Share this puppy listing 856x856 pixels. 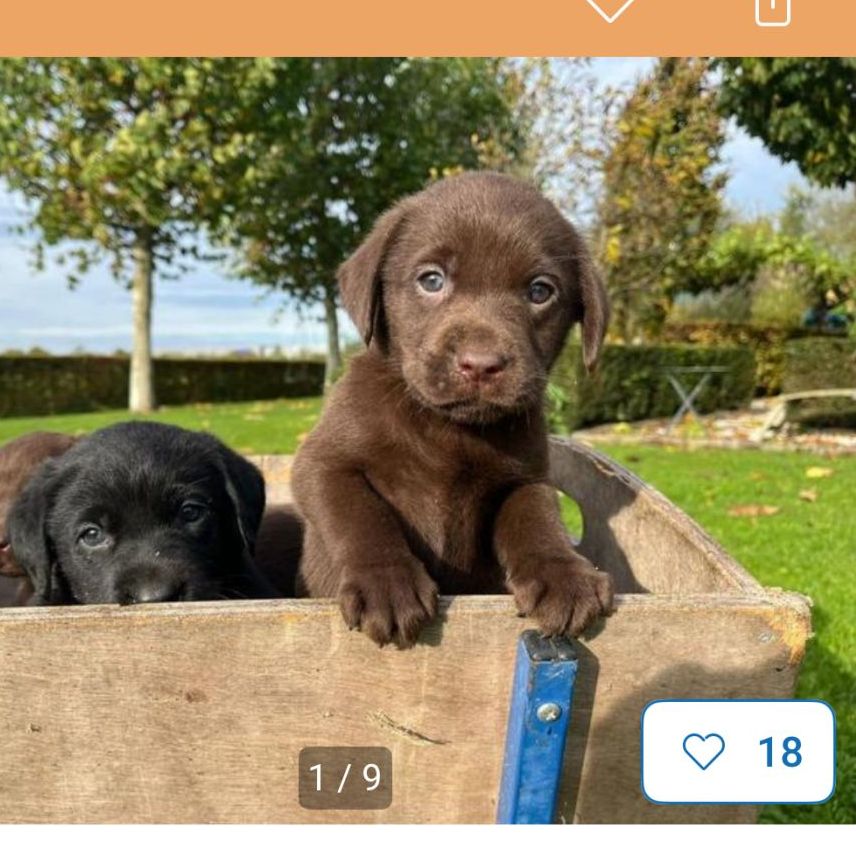[x=772, y=10]
